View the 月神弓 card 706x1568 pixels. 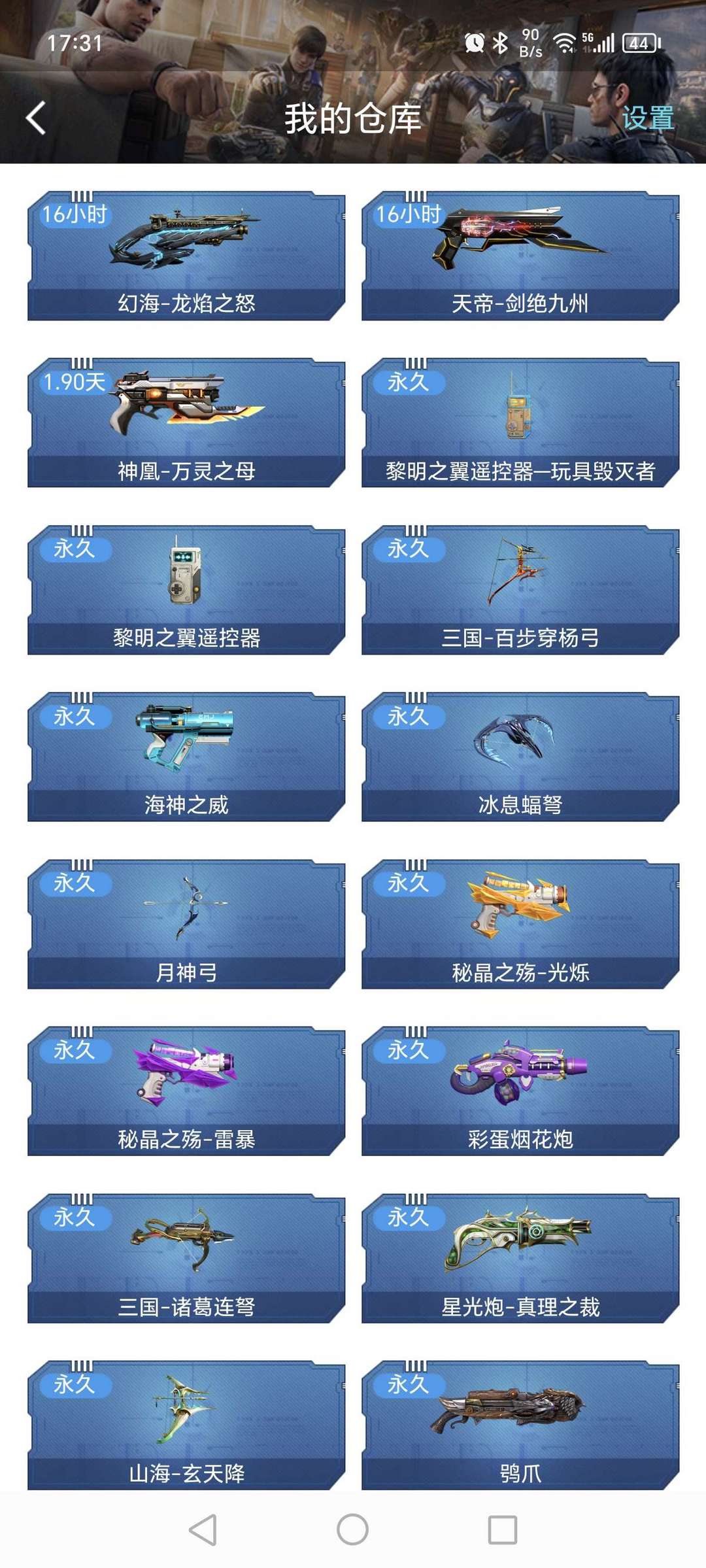coord(186,924)
